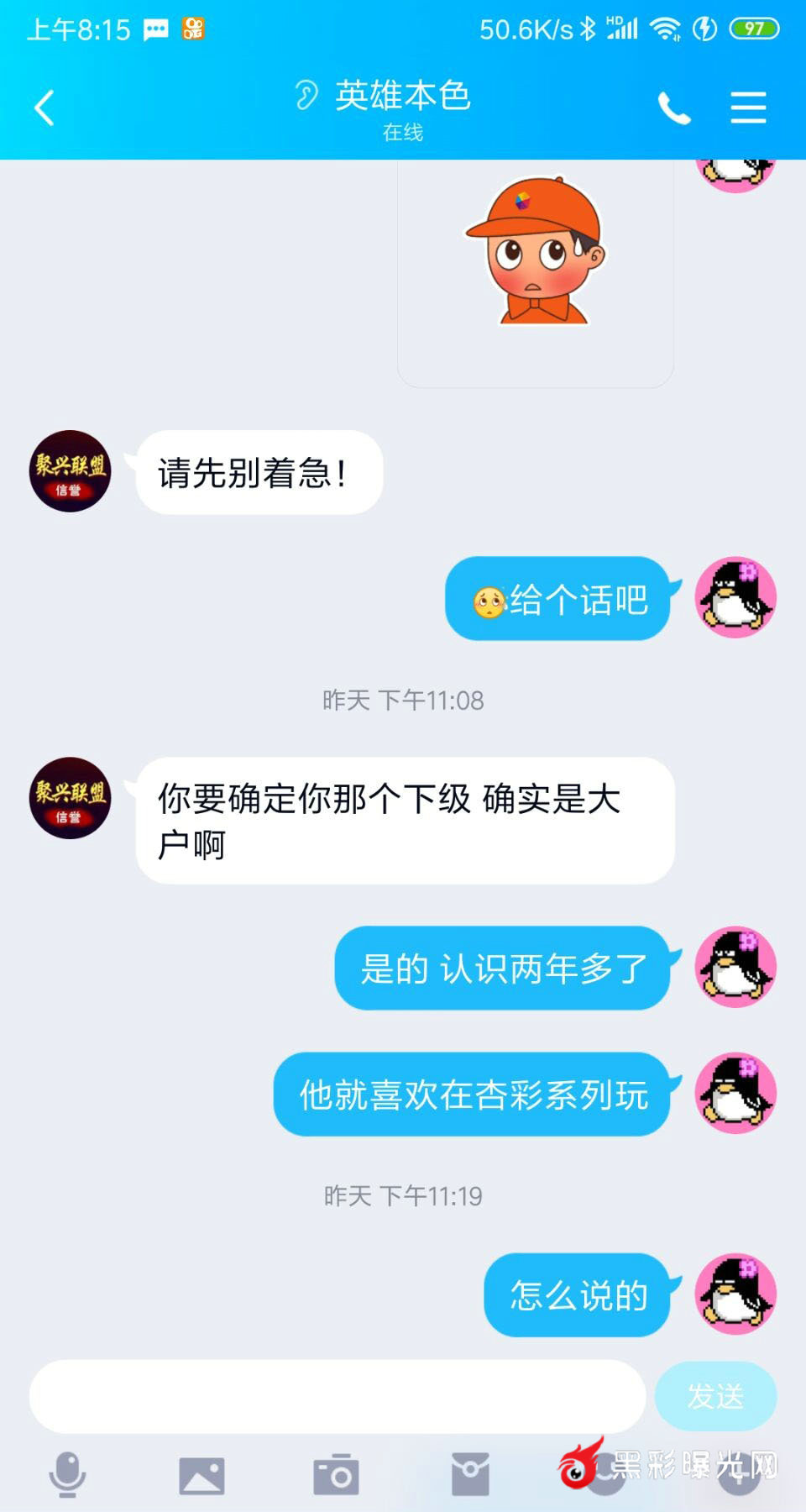Open the voice message microphone
Screen dimensions: 806x1512
[67, 1475]
